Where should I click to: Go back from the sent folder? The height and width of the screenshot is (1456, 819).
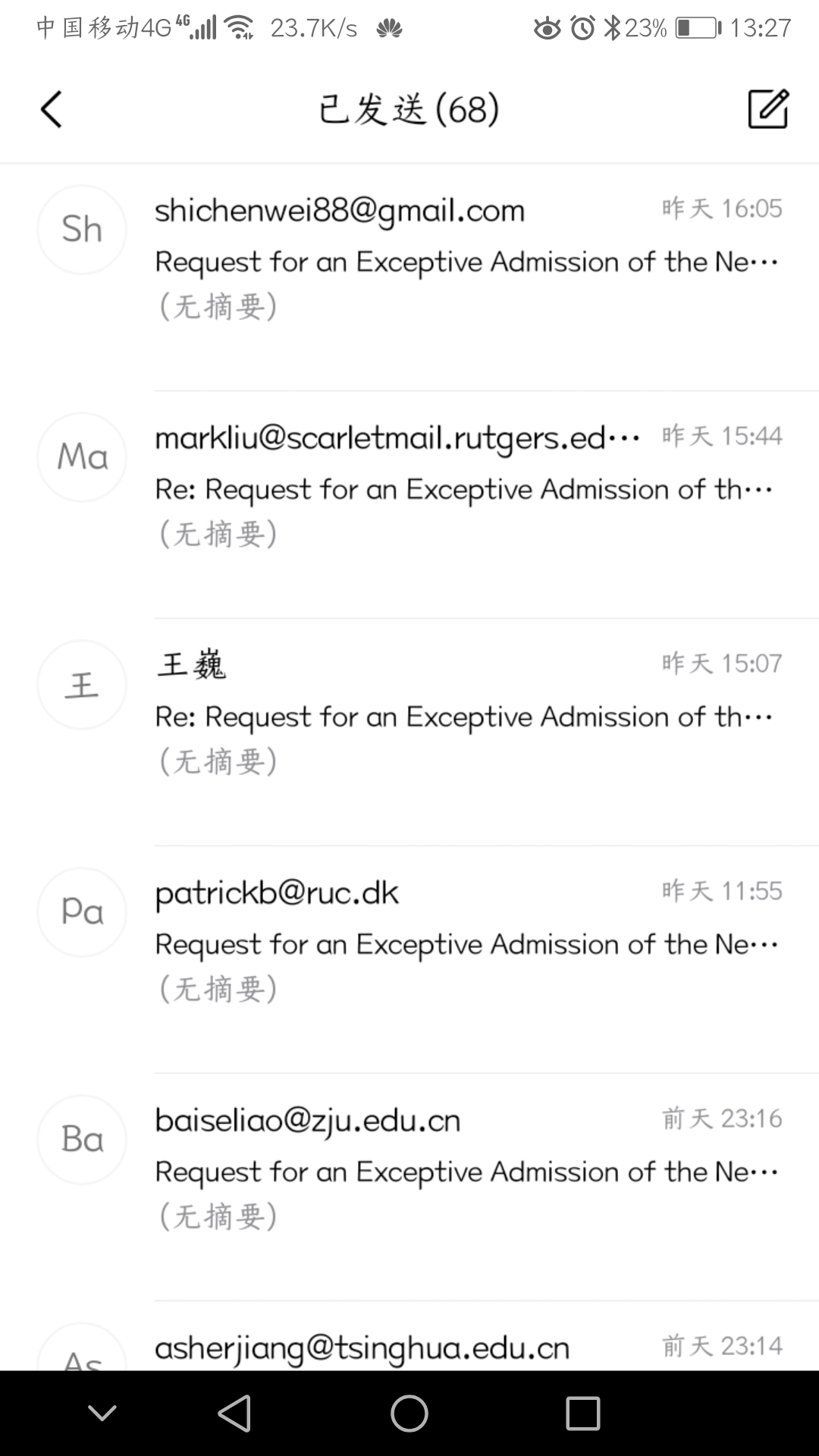pyautogui.click(x=51, y=109)
